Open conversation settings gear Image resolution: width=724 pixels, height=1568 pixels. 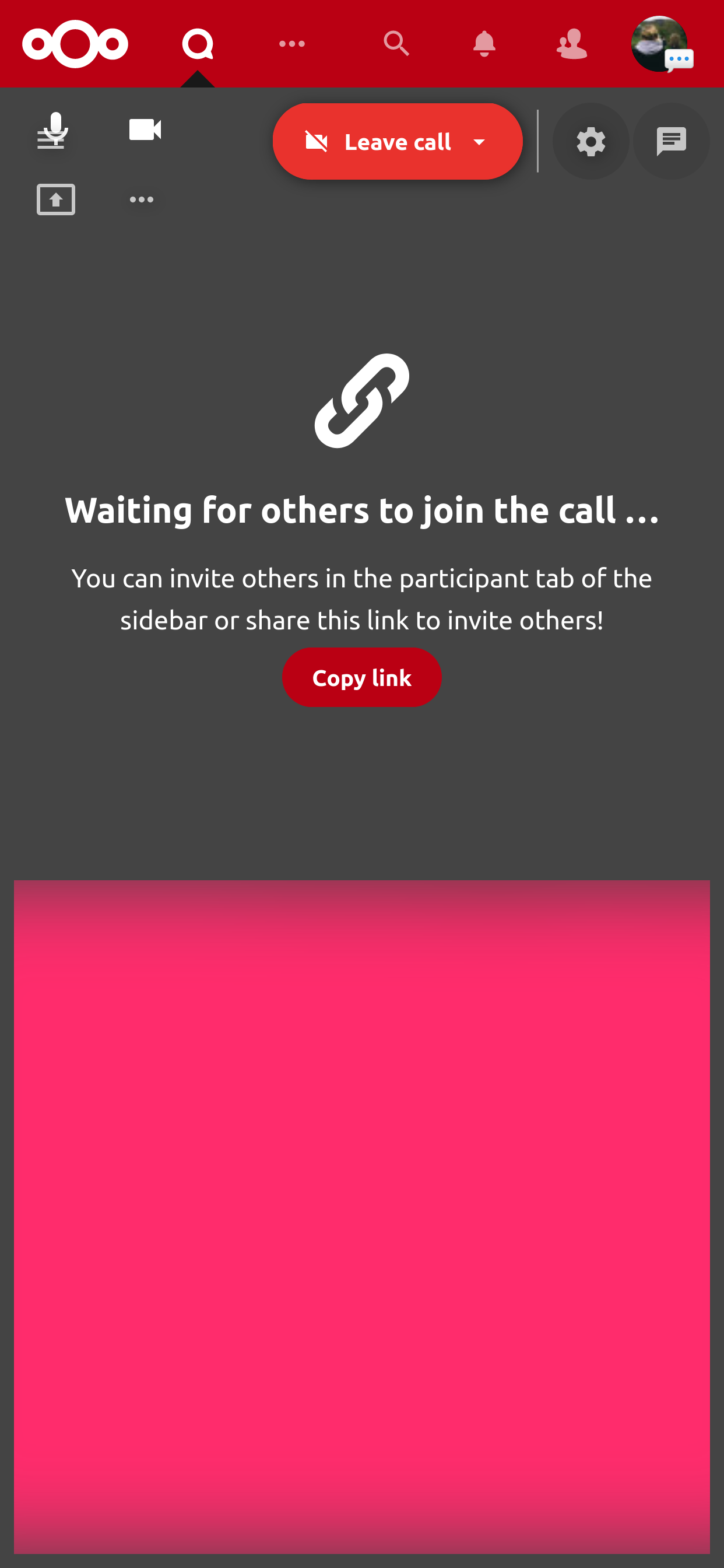pos(590,142)
